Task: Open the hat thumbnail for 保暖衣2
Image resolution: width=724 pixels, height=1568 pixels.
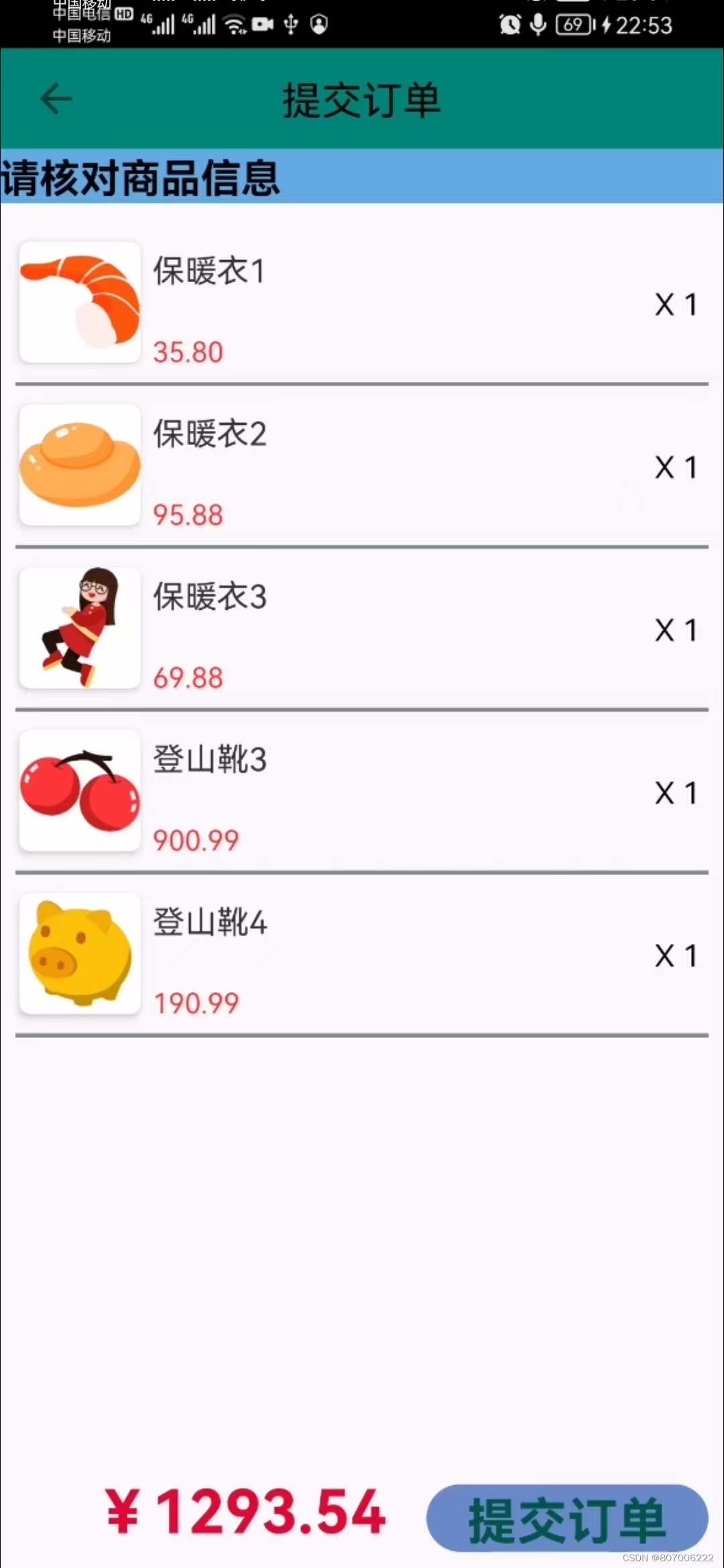Action: pos(79,466)
